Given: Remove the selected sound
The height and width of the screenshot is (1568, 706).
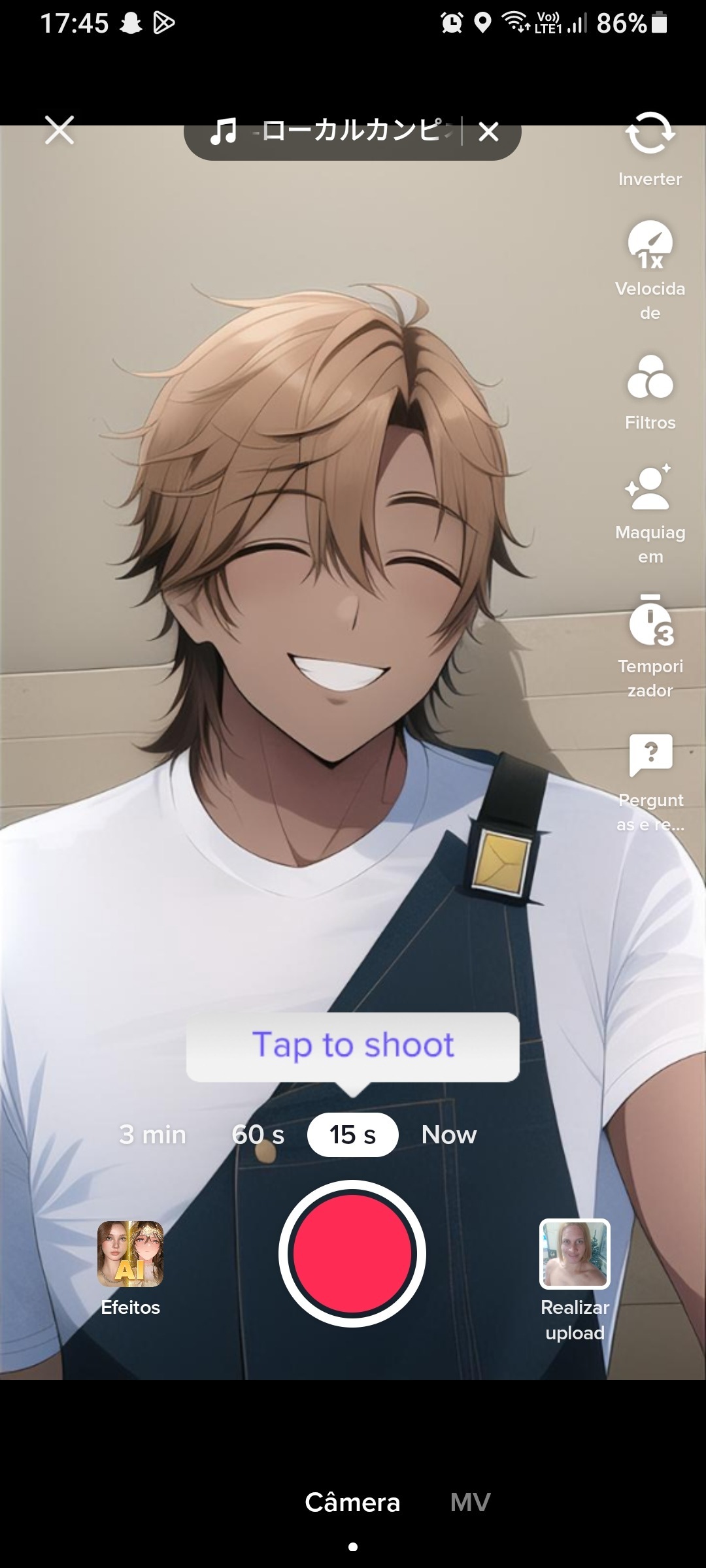Looking at the screenshot, I should 488,132.
